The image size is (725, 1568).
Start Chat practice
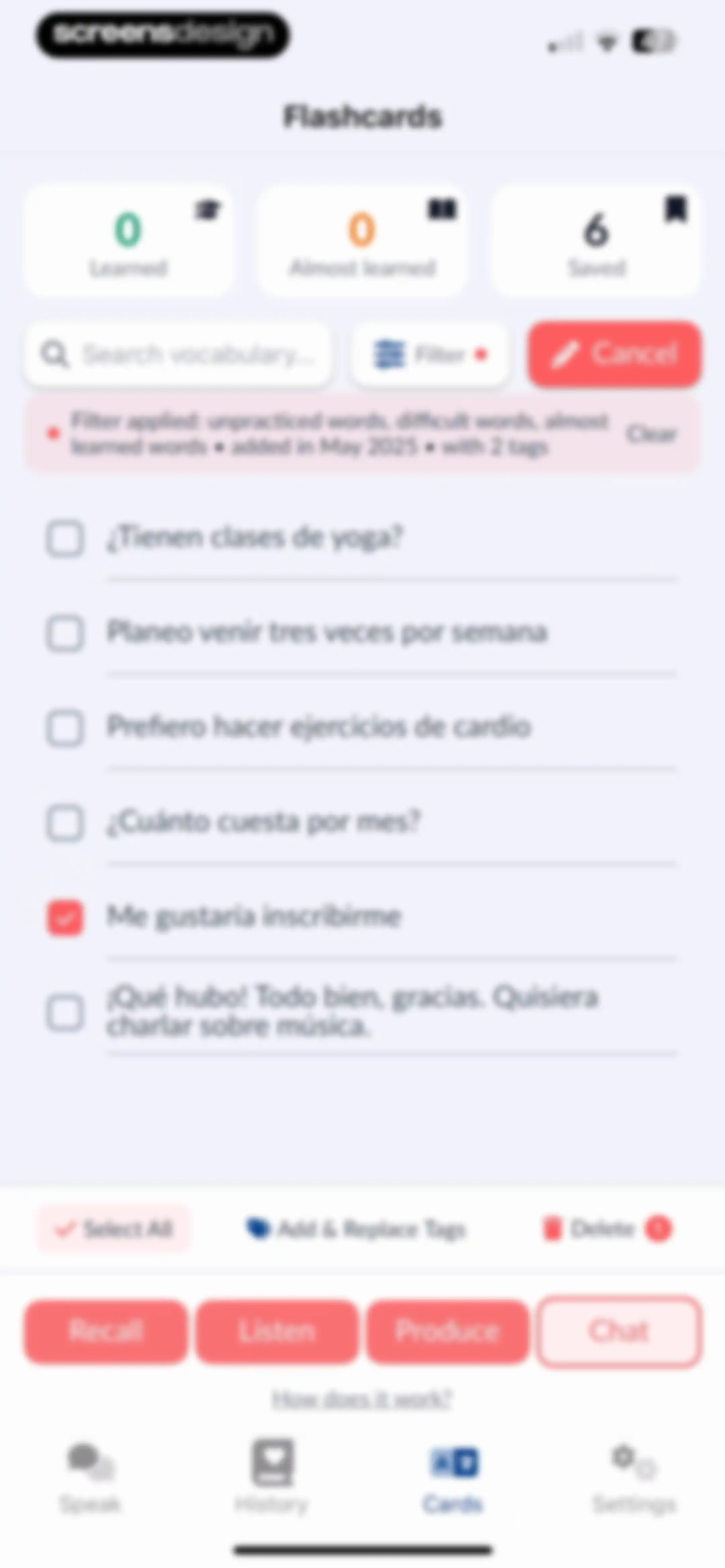[619, 1331]
